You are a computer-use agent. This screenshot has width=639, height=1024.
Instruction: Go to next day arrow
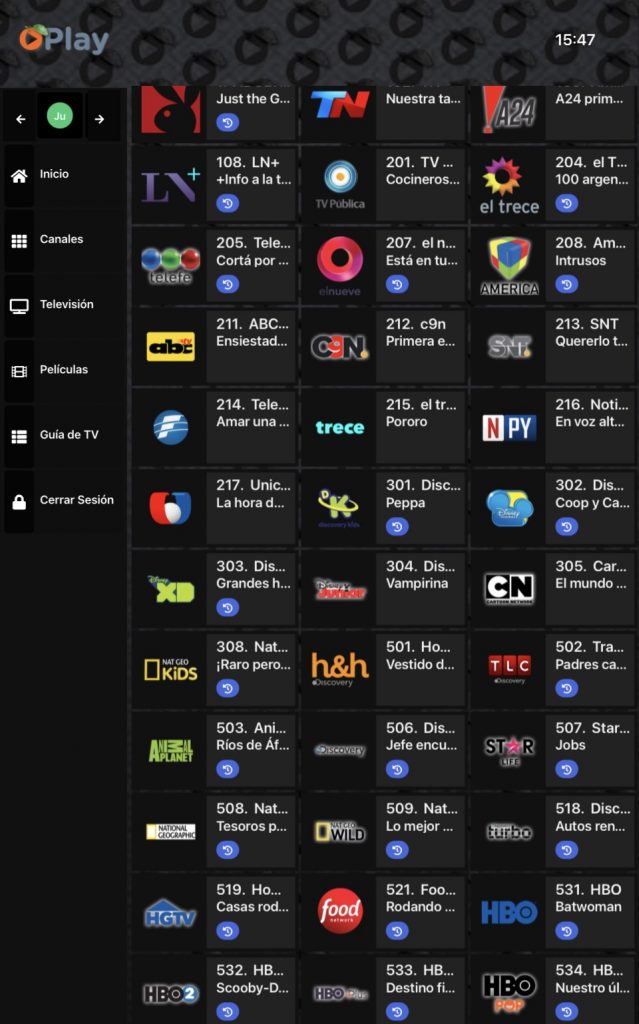point(99,119)
